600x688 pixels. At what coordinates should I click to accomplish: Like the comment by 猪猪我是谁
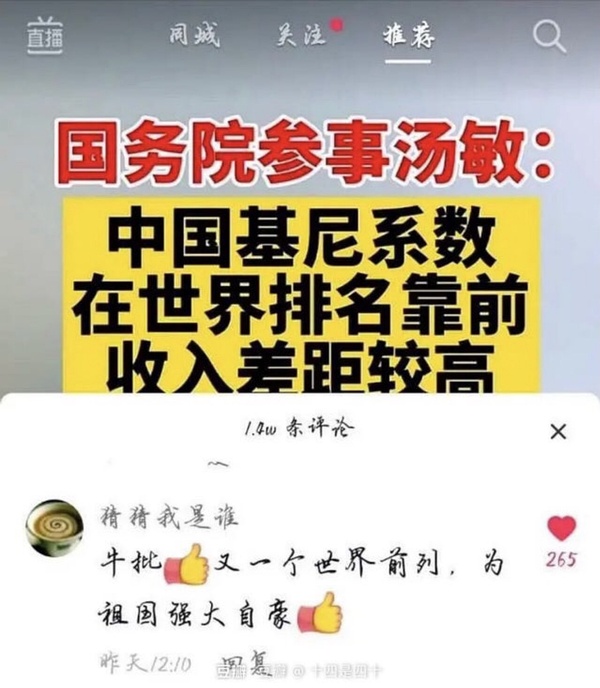click(562, 528)
